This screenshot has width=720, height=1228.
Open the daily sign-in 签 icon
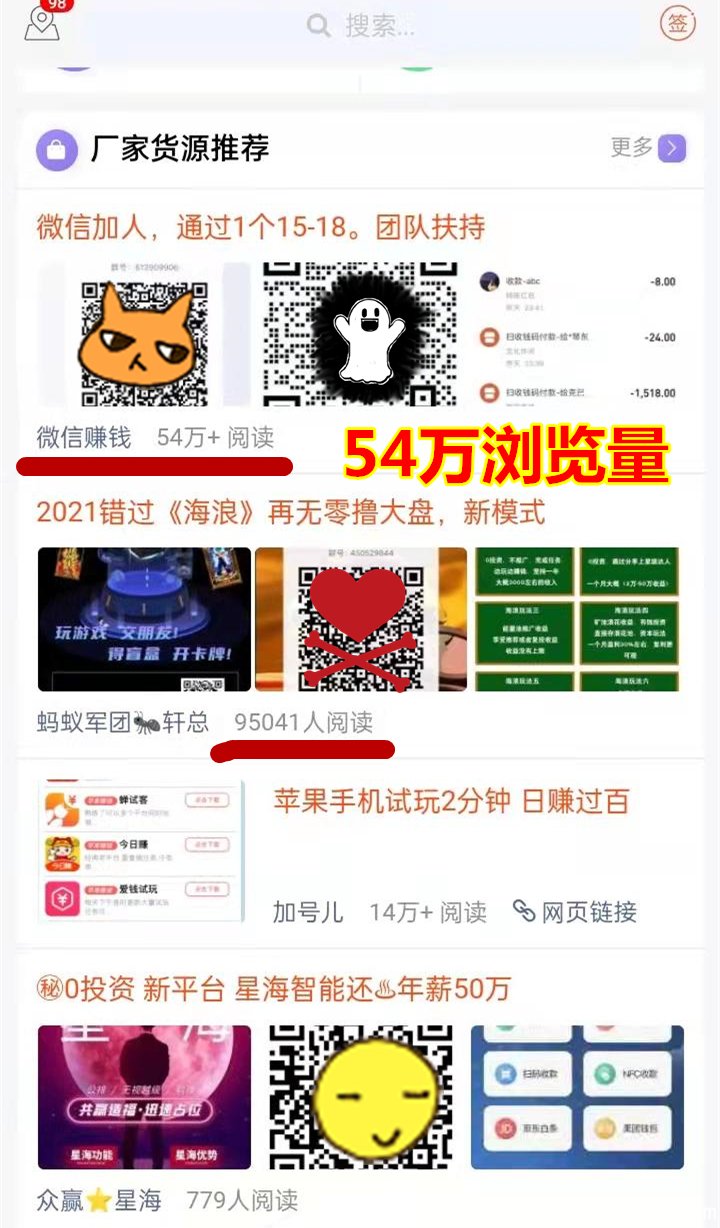[x=678, y=24]
